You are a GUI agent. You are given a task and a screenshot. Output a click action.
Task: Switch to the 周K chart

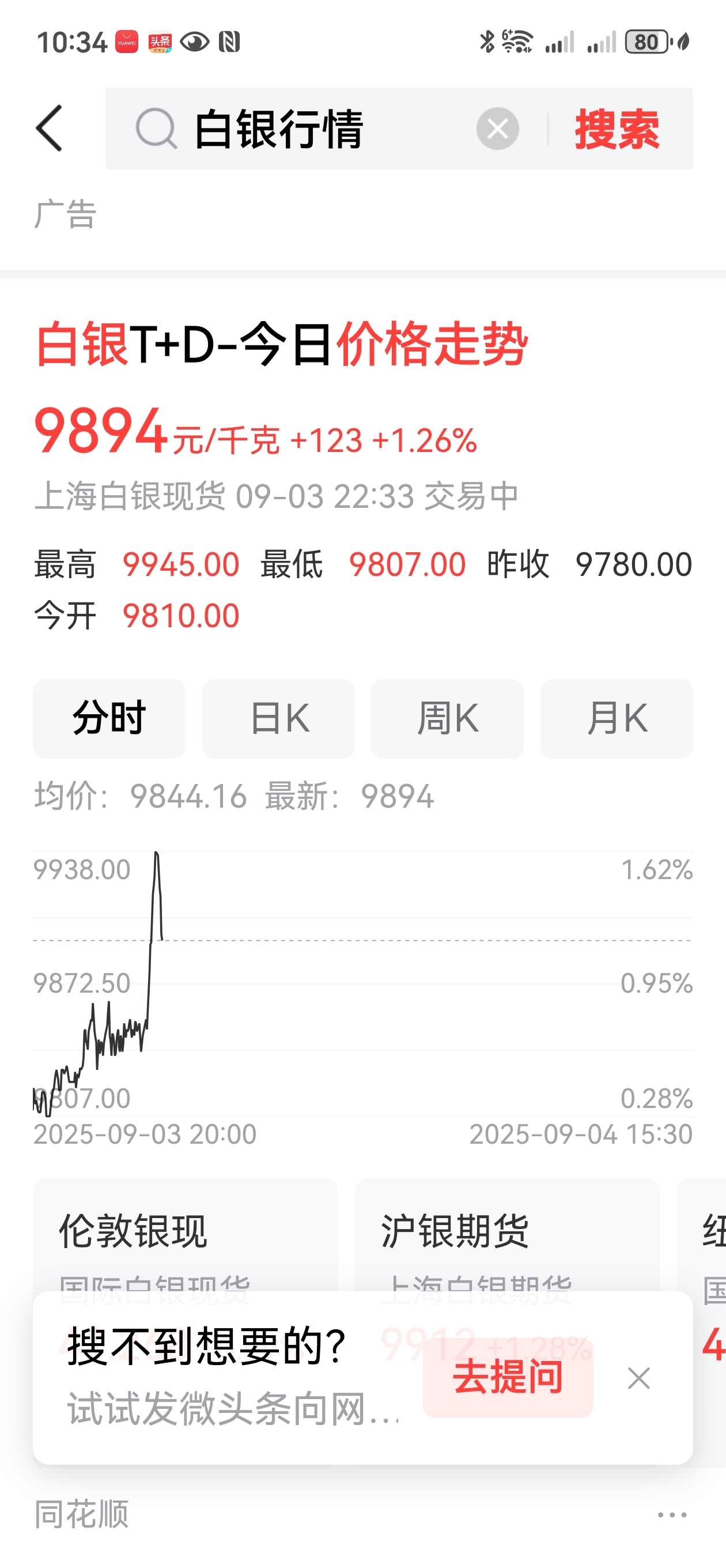click(447, 718)
